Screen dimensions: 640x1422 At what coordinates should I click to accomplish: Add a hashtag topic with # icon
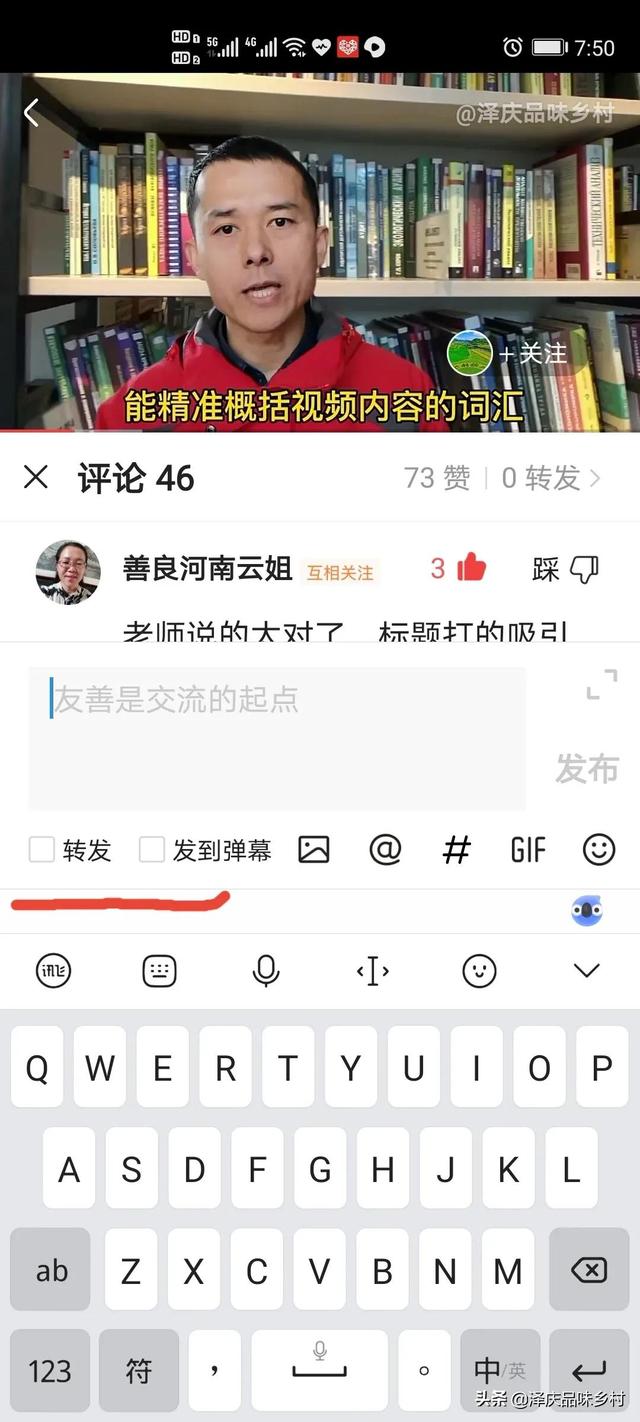click(x=456, y=850)
